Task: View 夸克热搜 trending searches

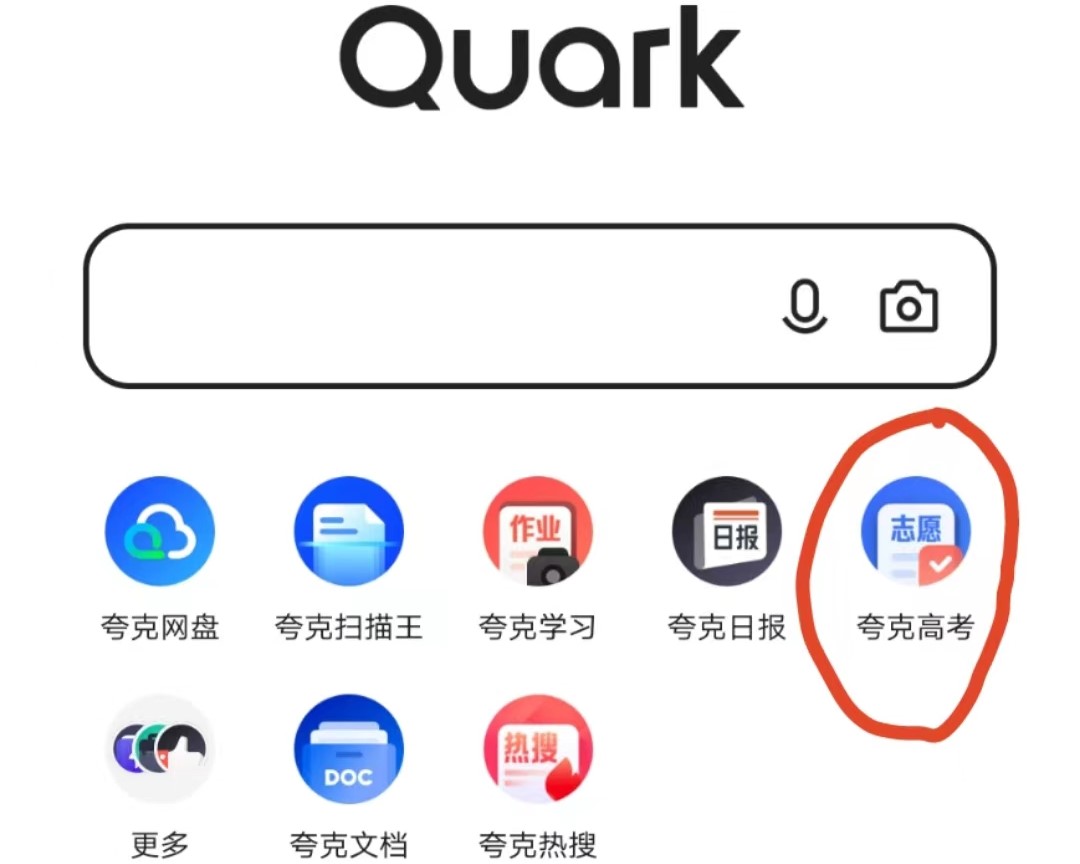Action: [x=538, y=748]
